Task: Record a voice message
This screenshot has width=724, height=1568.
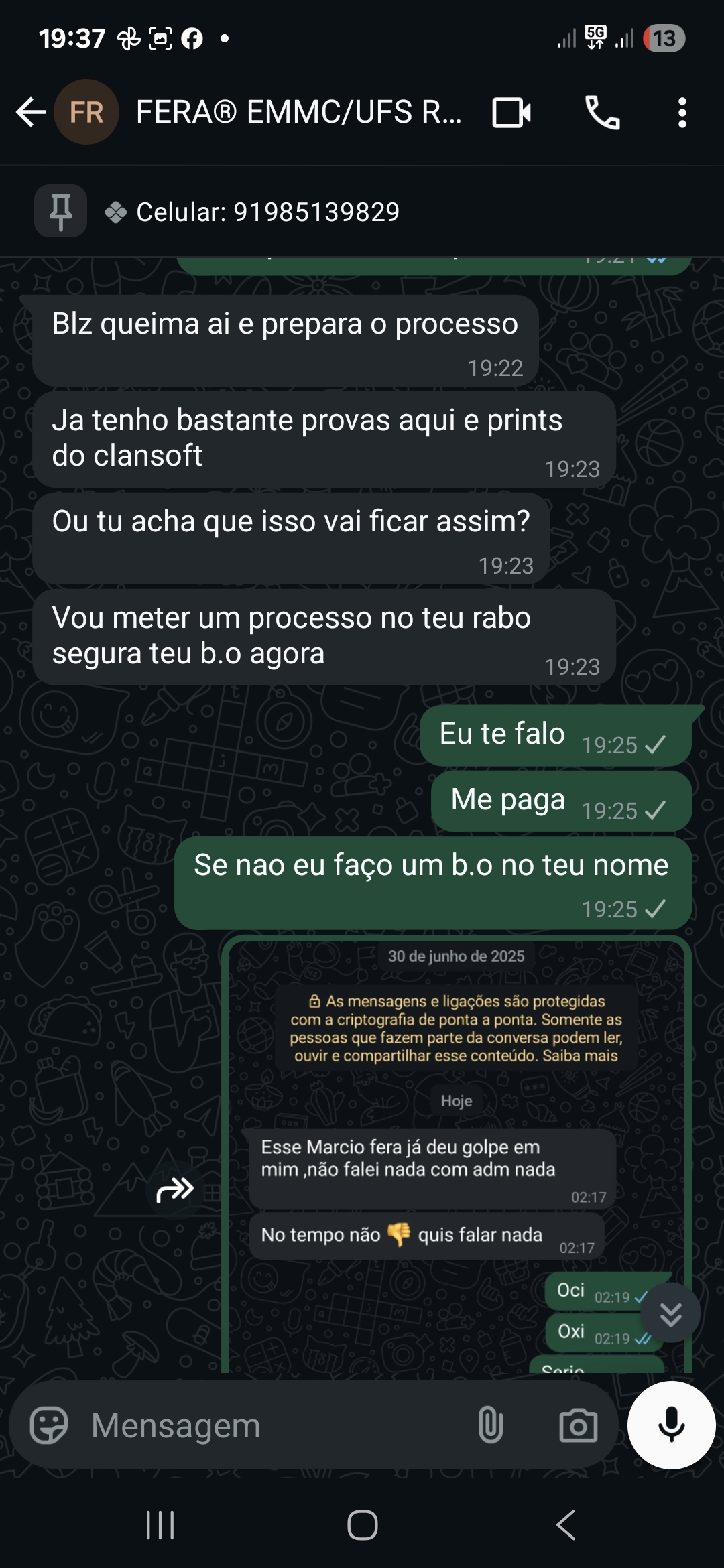Action: [x=671, y=1425]
